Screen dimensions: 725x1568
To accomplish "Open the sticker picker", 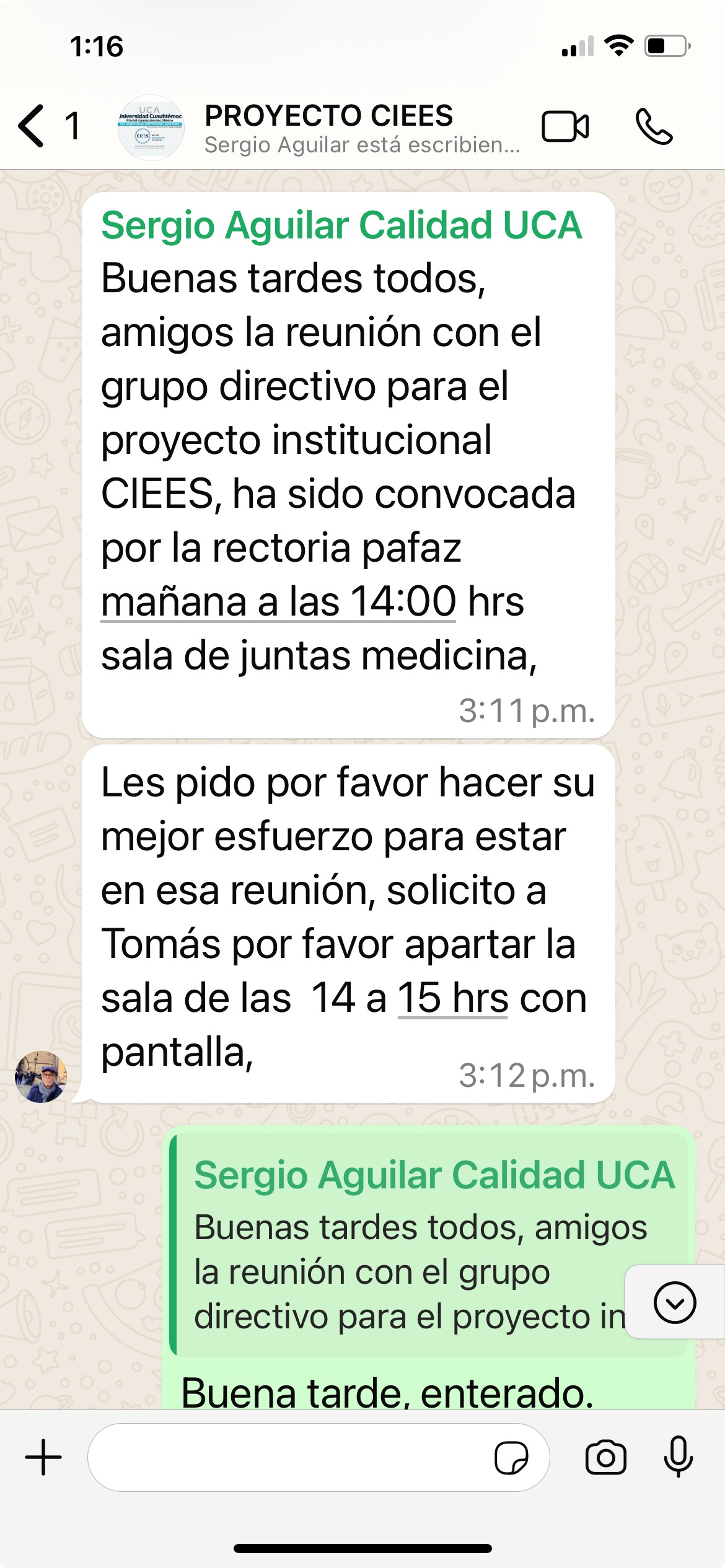I will (x=511, y=1458).
